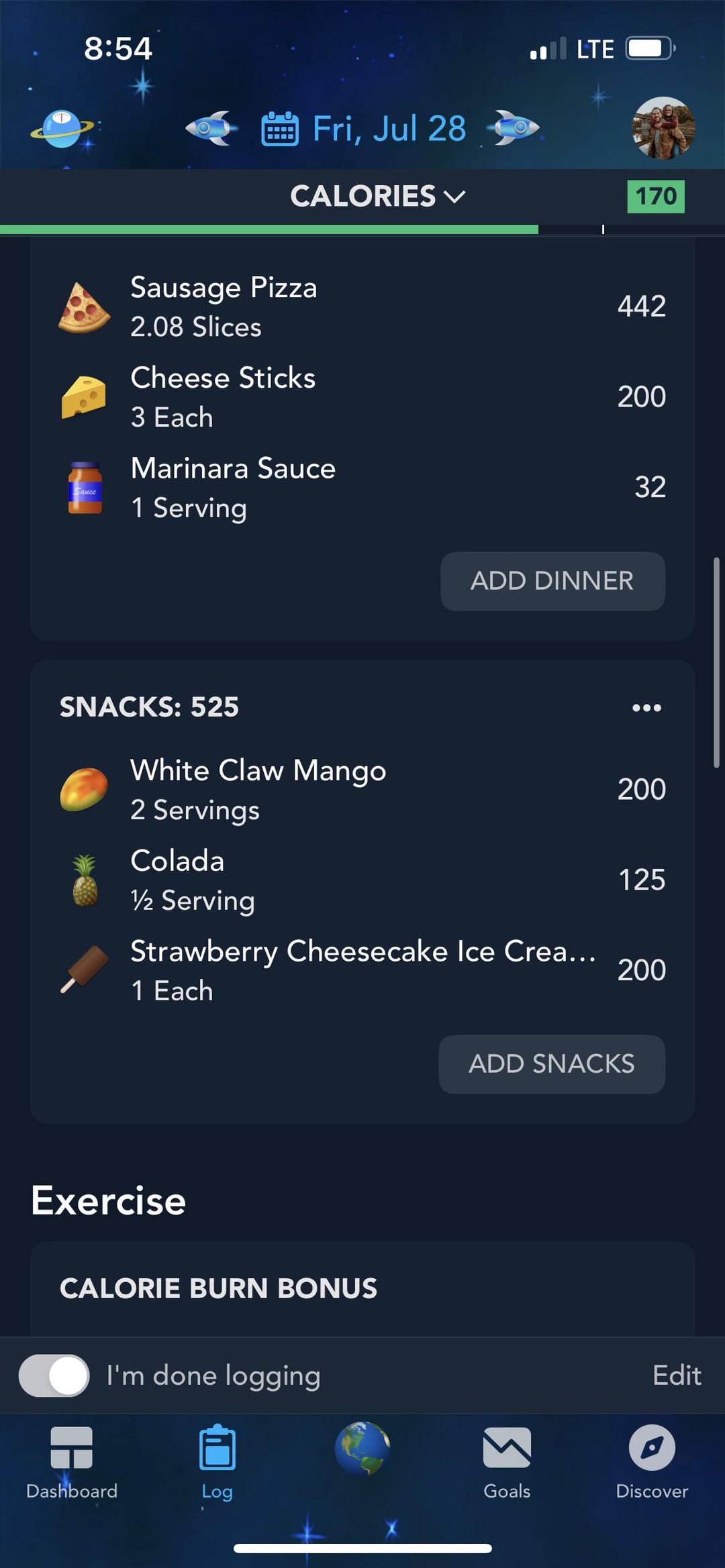Screen dimensions: 725x1568
Task: Tap ADD SNACKS button
Action: (x=552, y=1064)
